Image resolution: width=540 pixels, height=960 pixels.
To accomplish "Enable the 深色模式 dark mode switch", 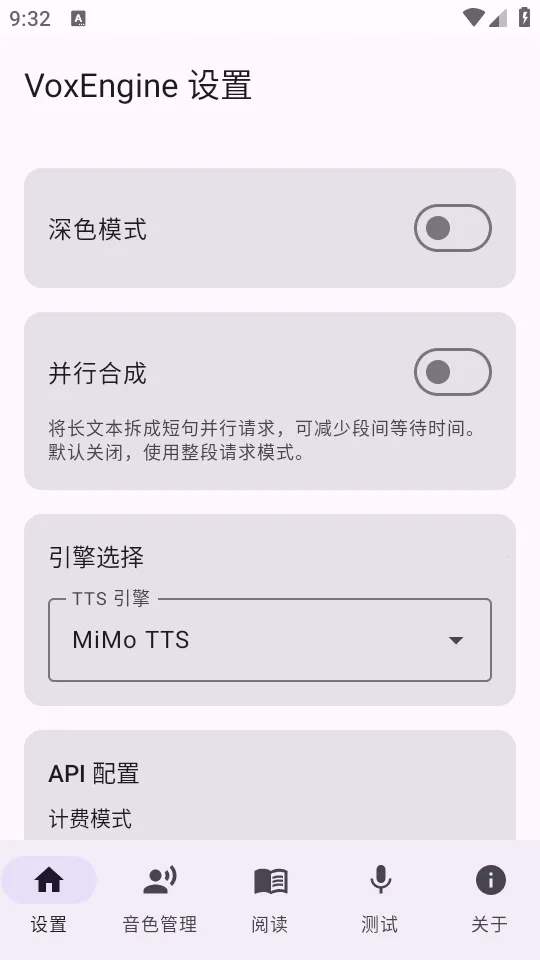I will pyautogui.click(x=452, y=228).
